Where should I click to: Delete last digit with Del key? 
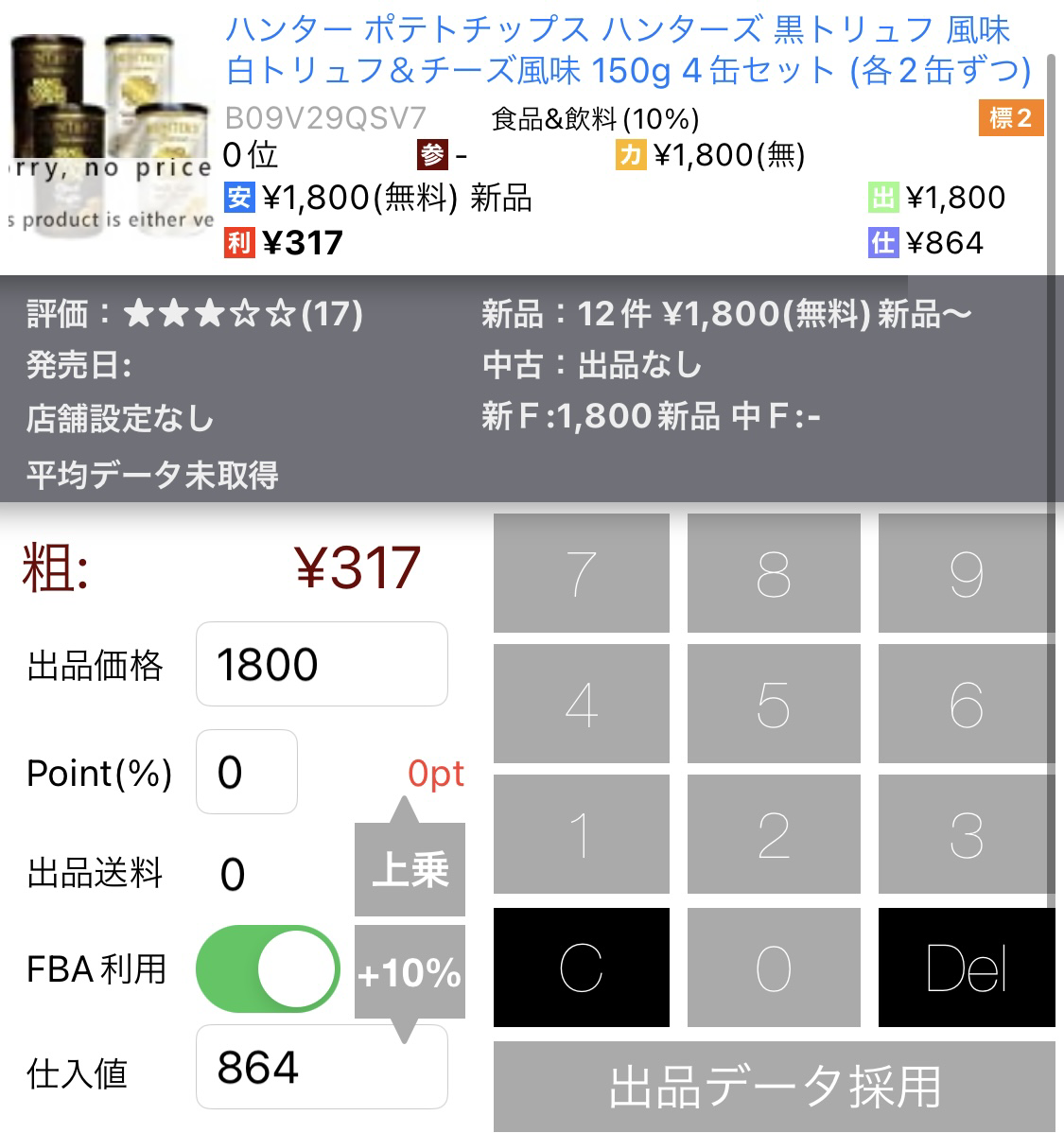pyautogui.click(x=966, y=967)
